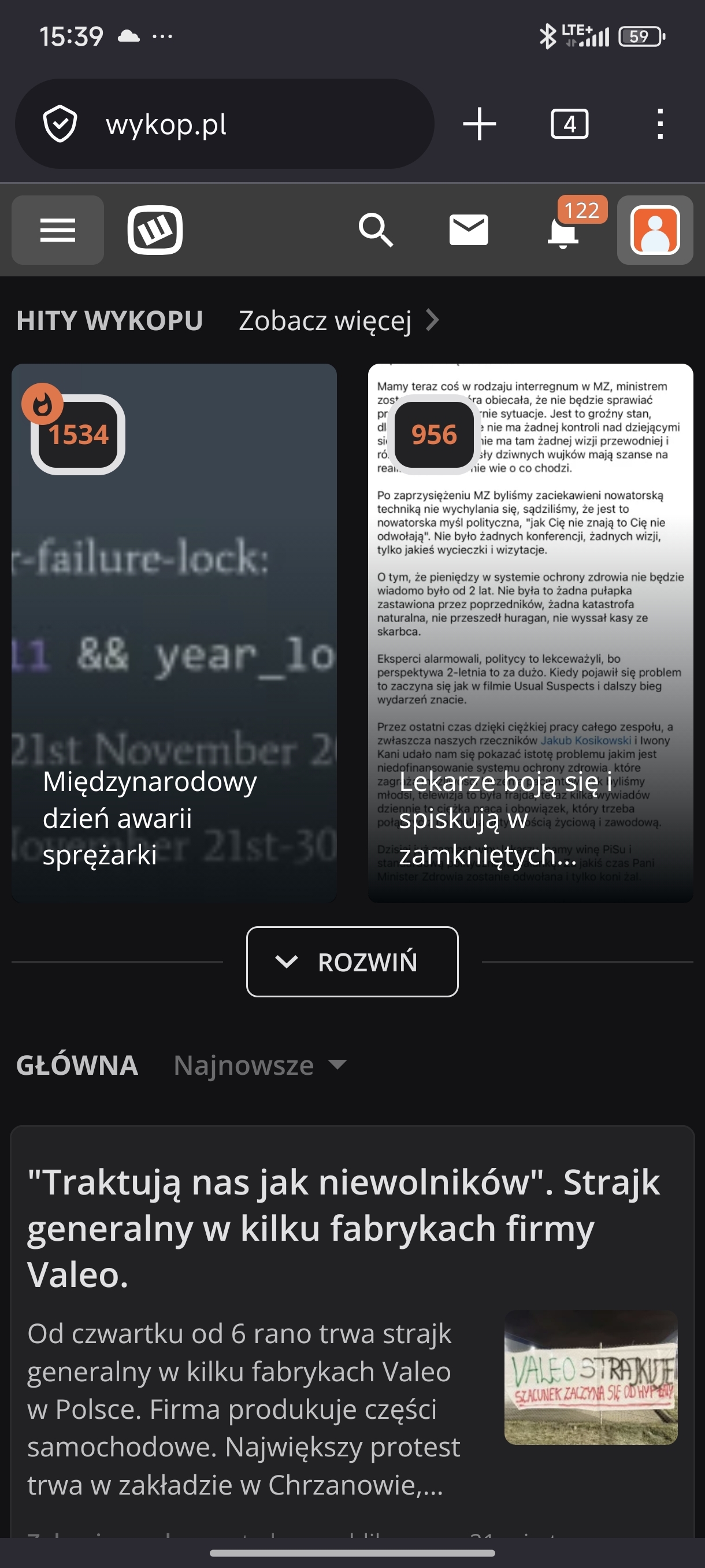This screenshot has height=1568, width=705.
Task: Tap the wykop.pl address bar
Action: [x=225, y=124]
